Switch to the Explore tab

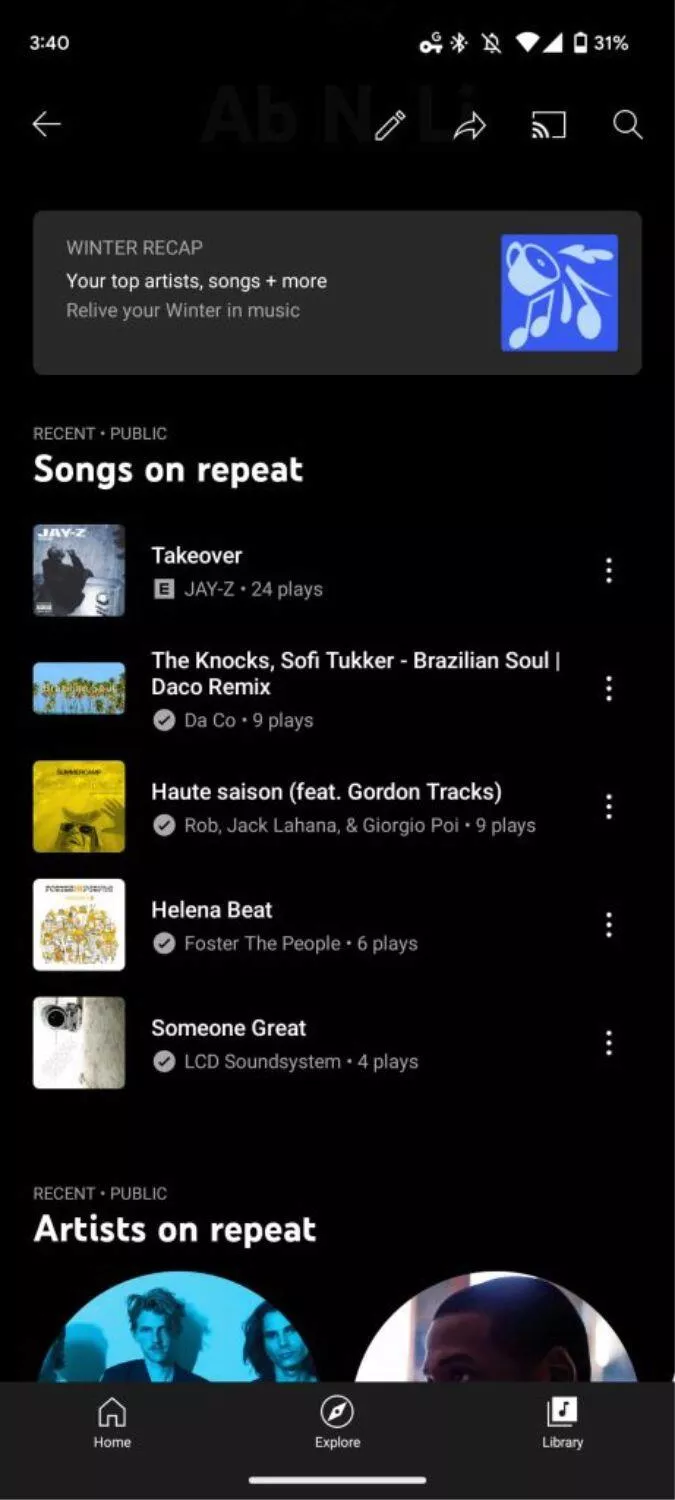(x=337, y=1423)
